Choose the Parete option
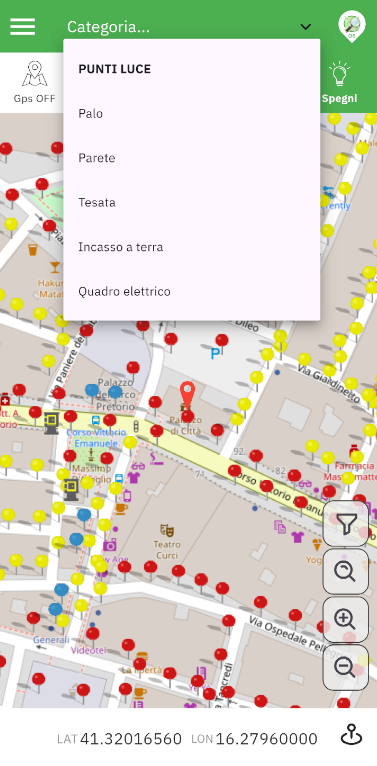 pos(191,158)
